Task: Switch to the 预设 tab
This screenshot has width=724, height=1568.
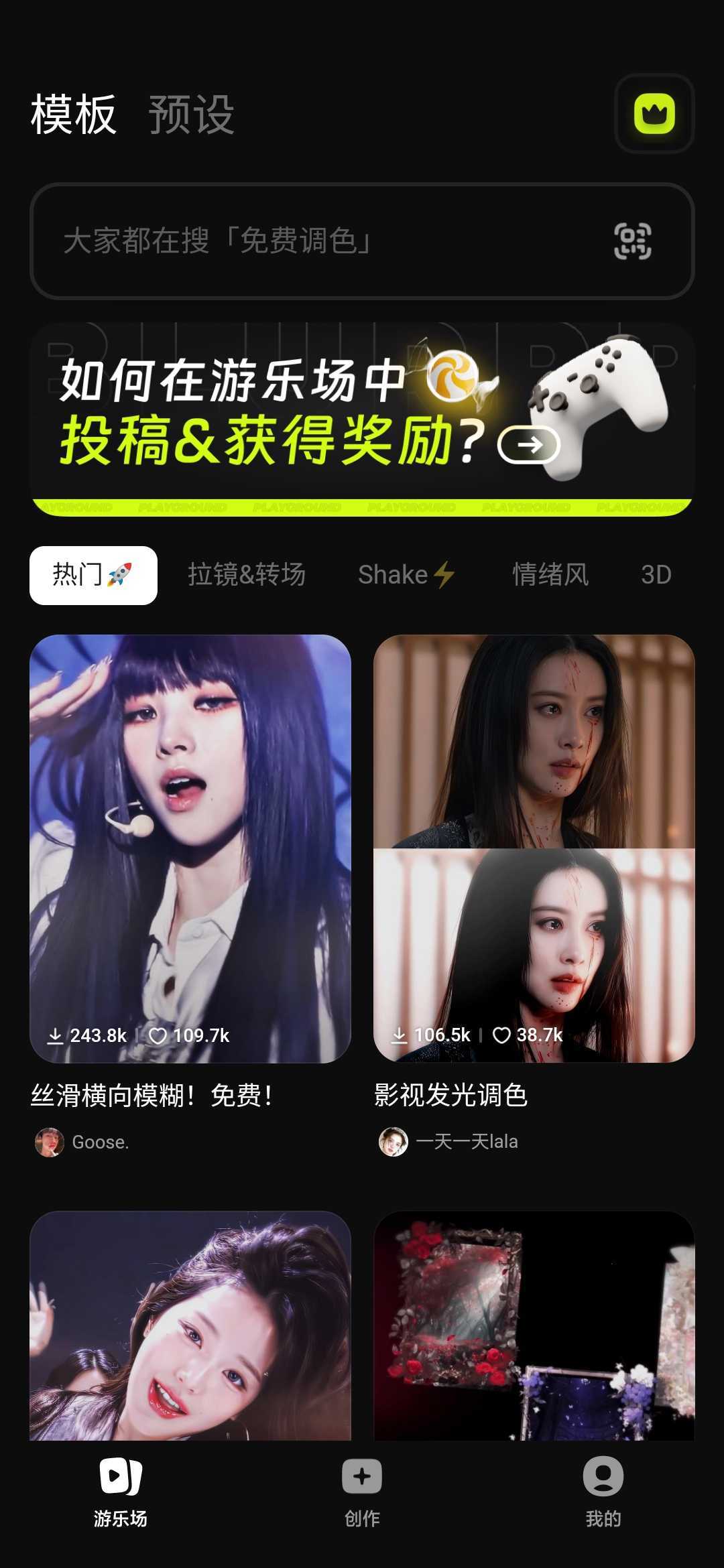Action: pos(191,115)
